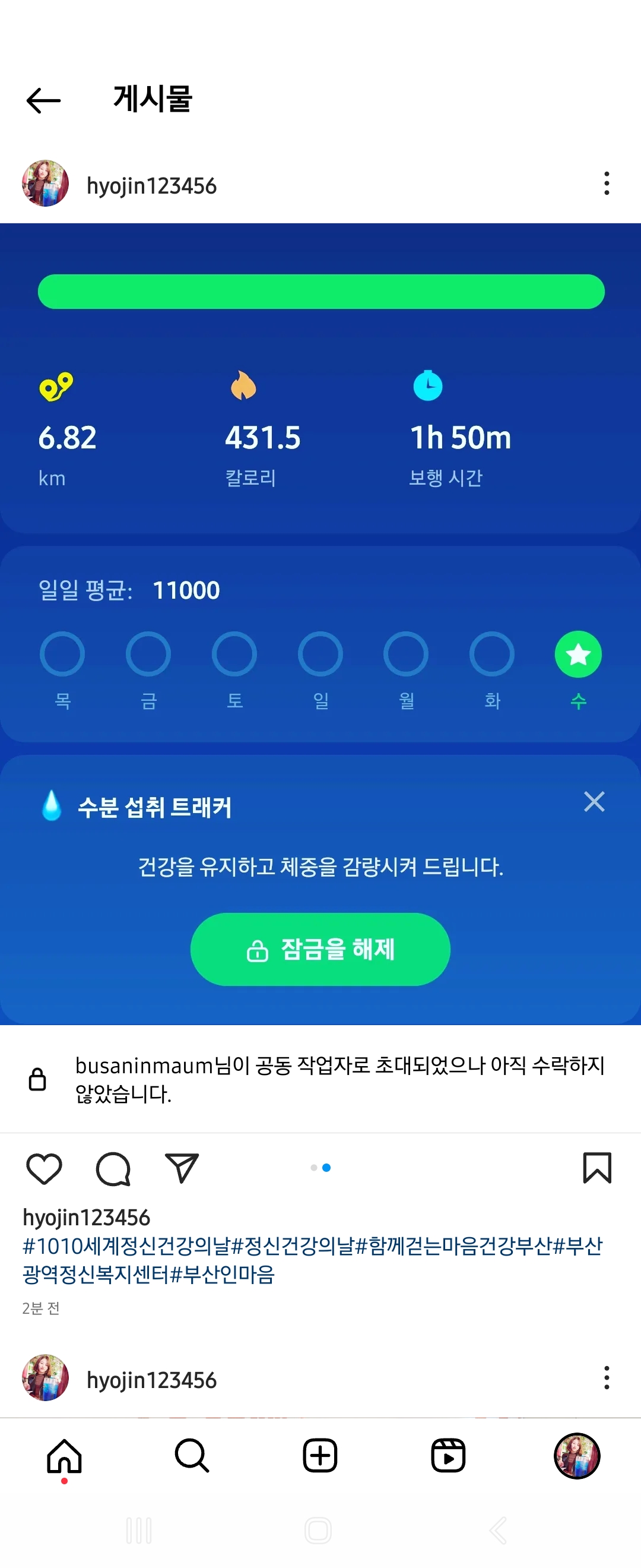Tap the system back button

pyautogui.click(x=498, y=1530)
